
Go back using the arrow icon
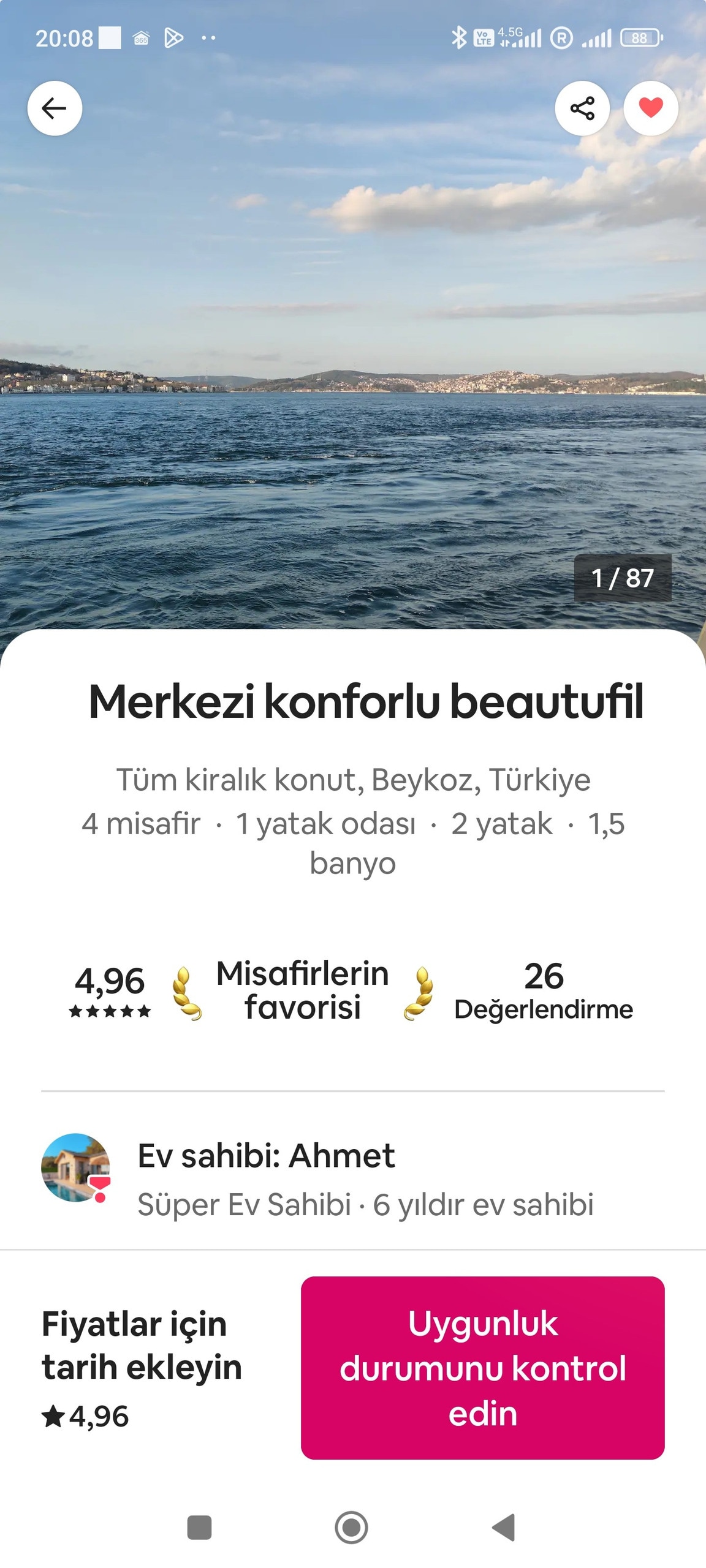(55, 108)
